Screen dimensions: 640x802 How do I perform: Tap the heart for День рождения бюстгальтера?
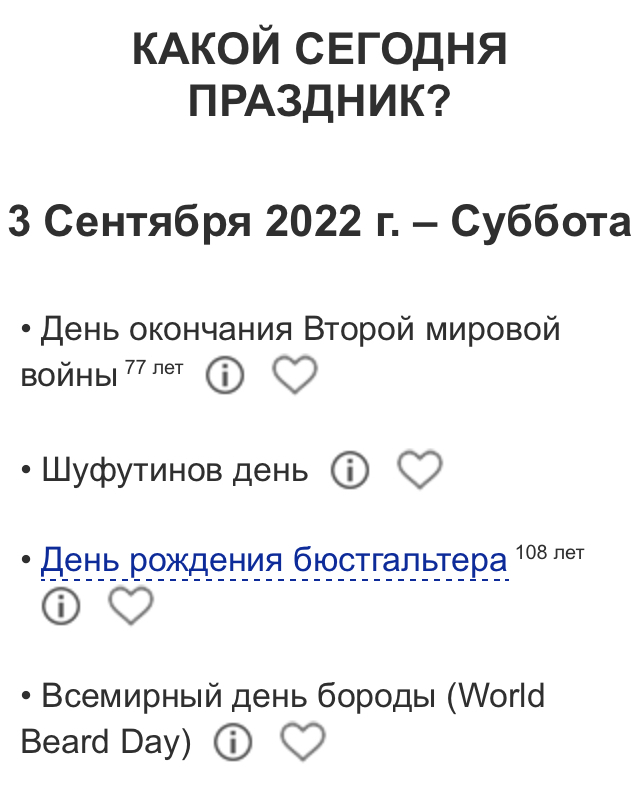pyautogui.click(x=131, y=606)
